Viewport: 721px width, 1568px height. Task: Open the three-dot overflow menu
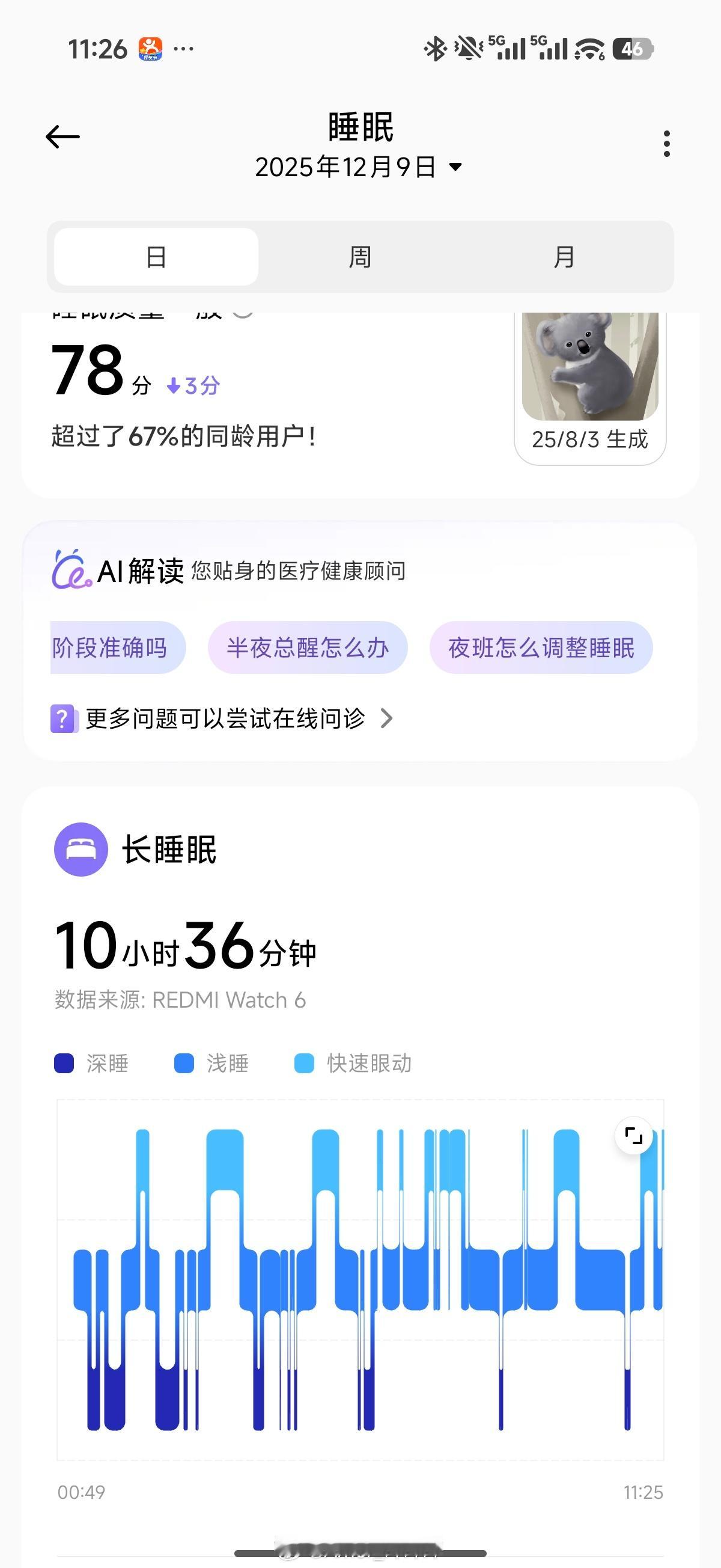[667, 144]
